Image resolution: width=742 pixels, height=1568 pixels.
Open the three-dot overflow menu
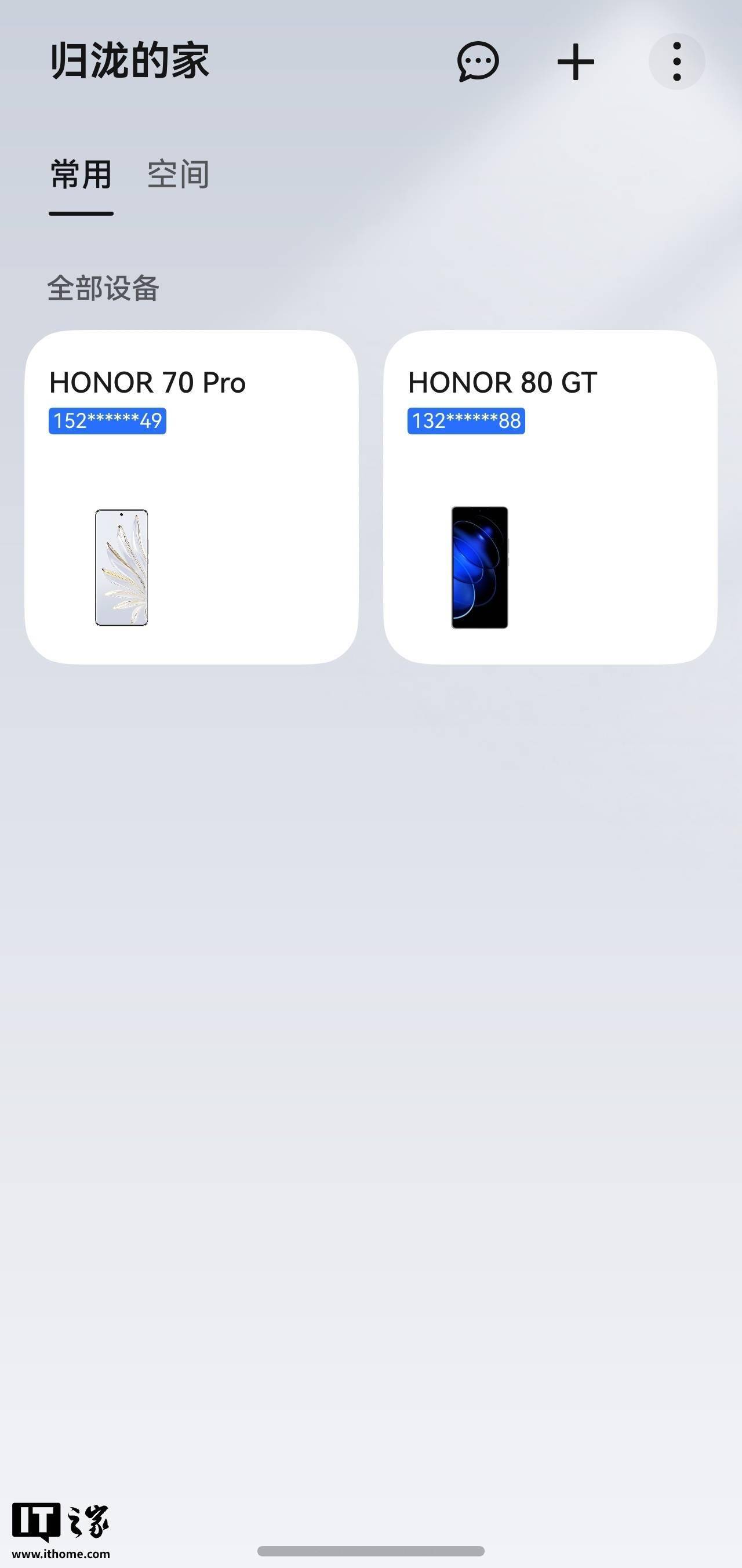pos(676,61)
